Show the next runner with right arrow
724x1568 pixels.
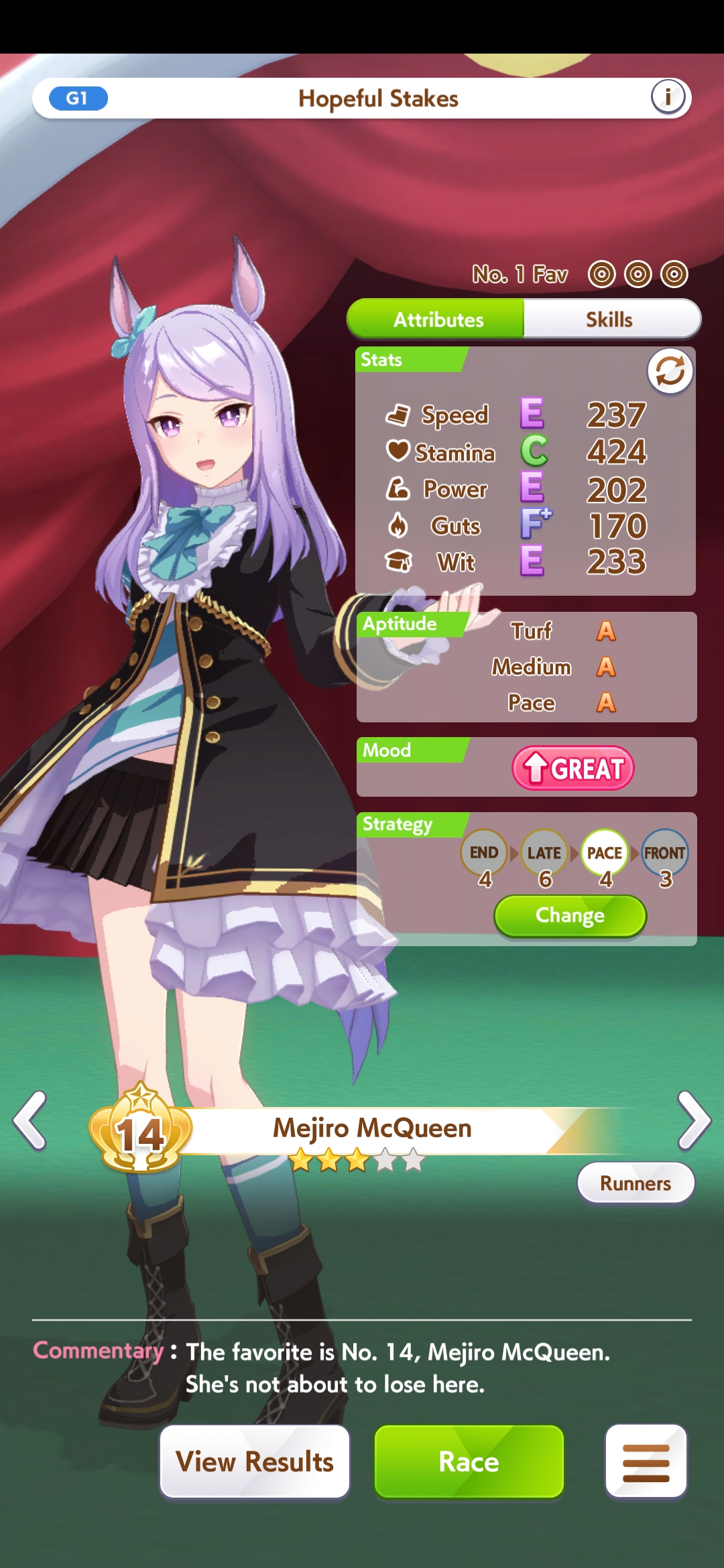[x=693, y=1120]
